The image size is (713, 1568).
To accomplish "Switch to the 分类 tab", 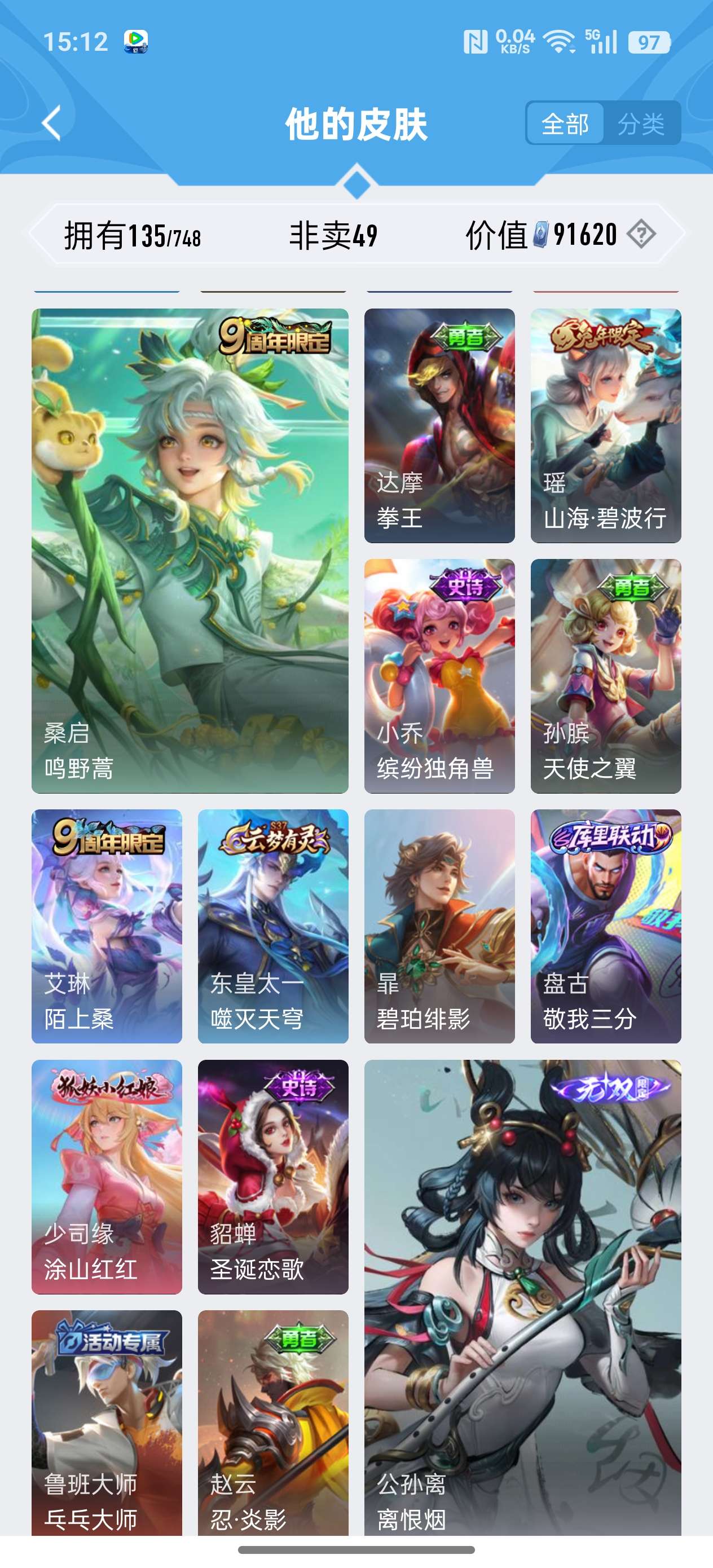I will click(641, 124).
